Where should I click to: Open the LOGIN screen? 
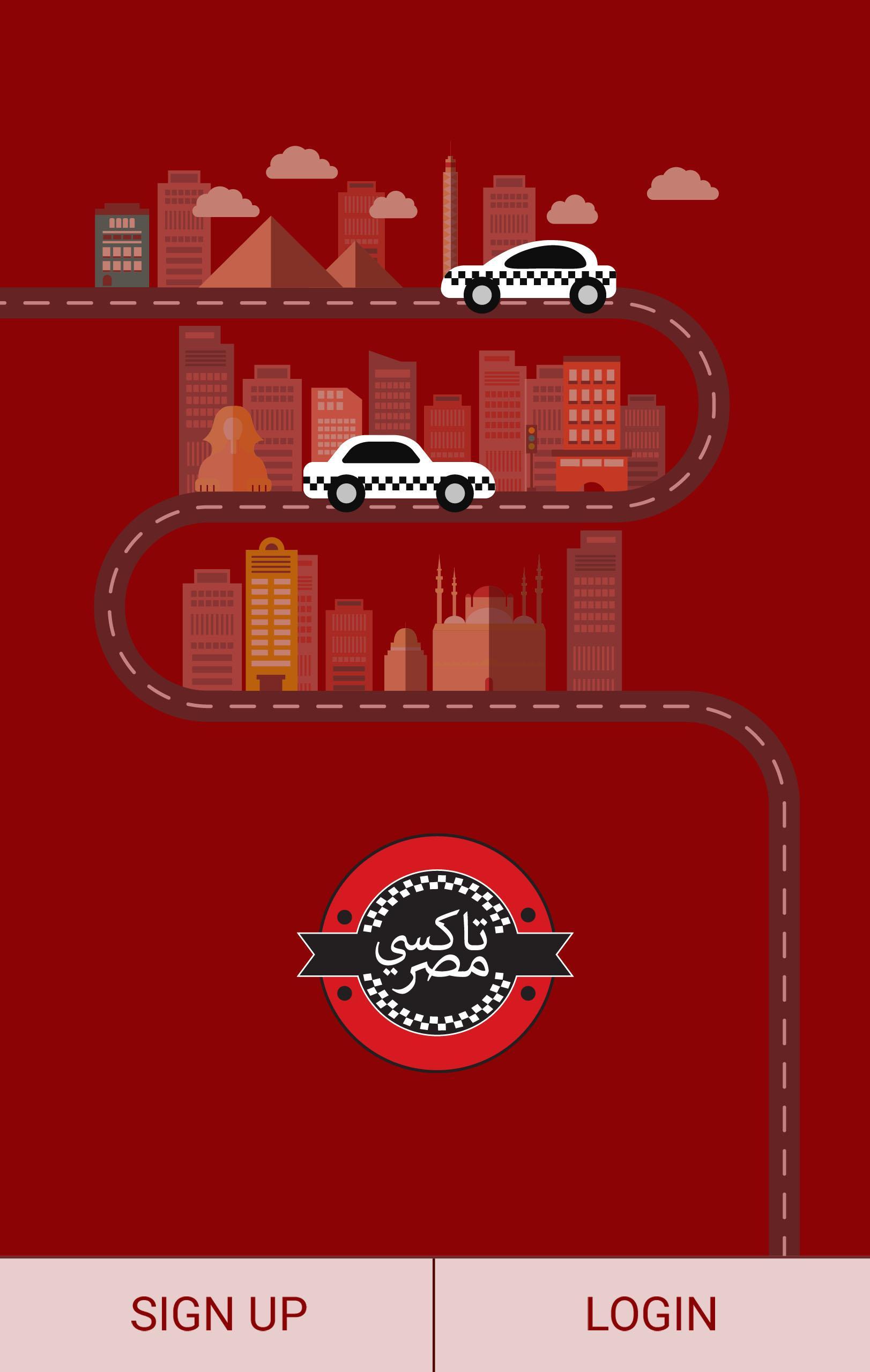pyautogui.click(x=652, y=1315)
